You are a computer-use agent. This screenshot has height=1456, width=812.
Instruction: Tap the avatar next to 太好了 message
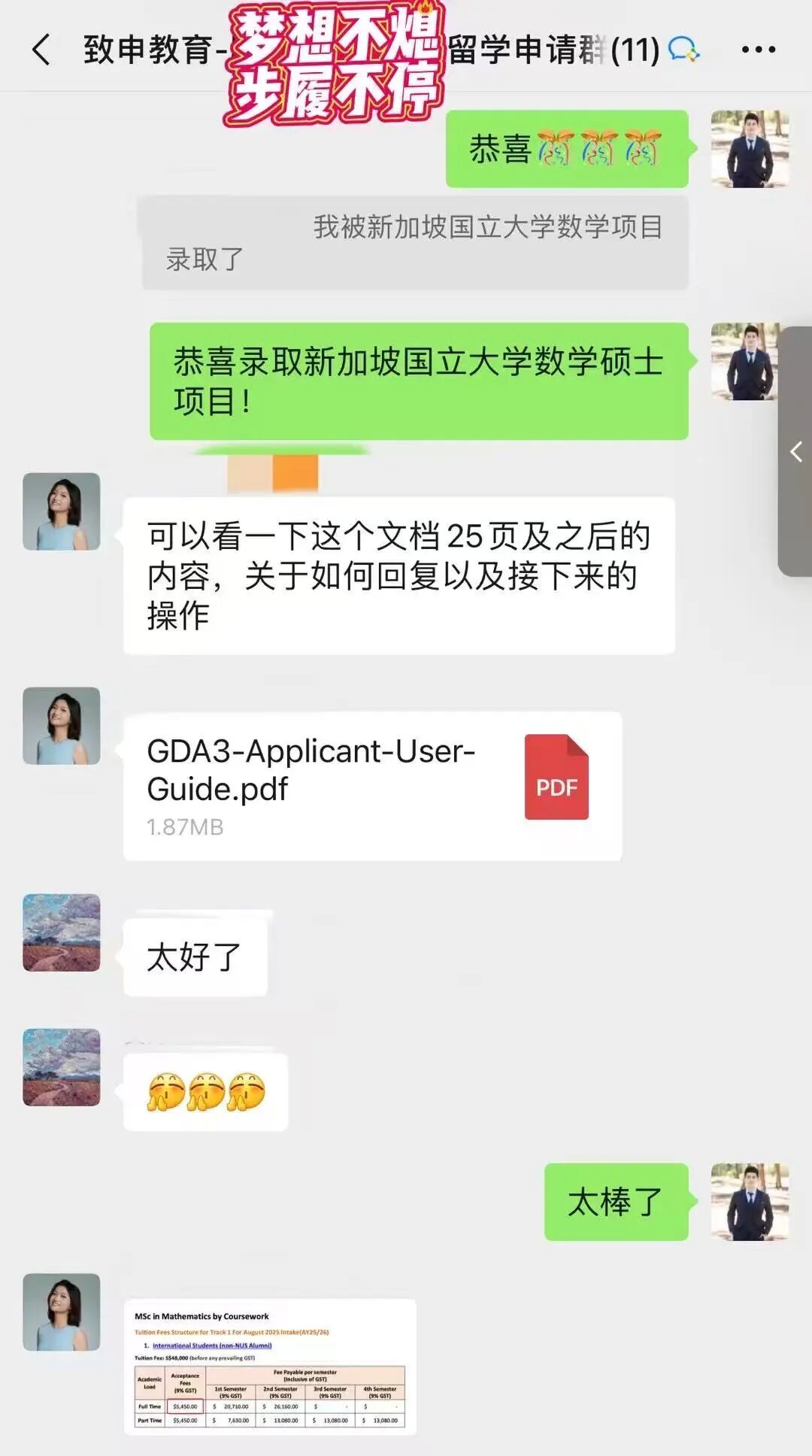(62, 932)
